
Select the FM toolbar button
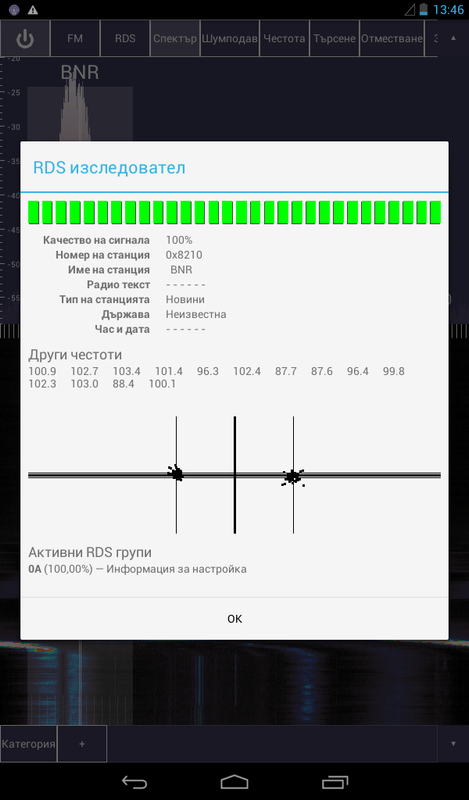[x=75, y=38]
